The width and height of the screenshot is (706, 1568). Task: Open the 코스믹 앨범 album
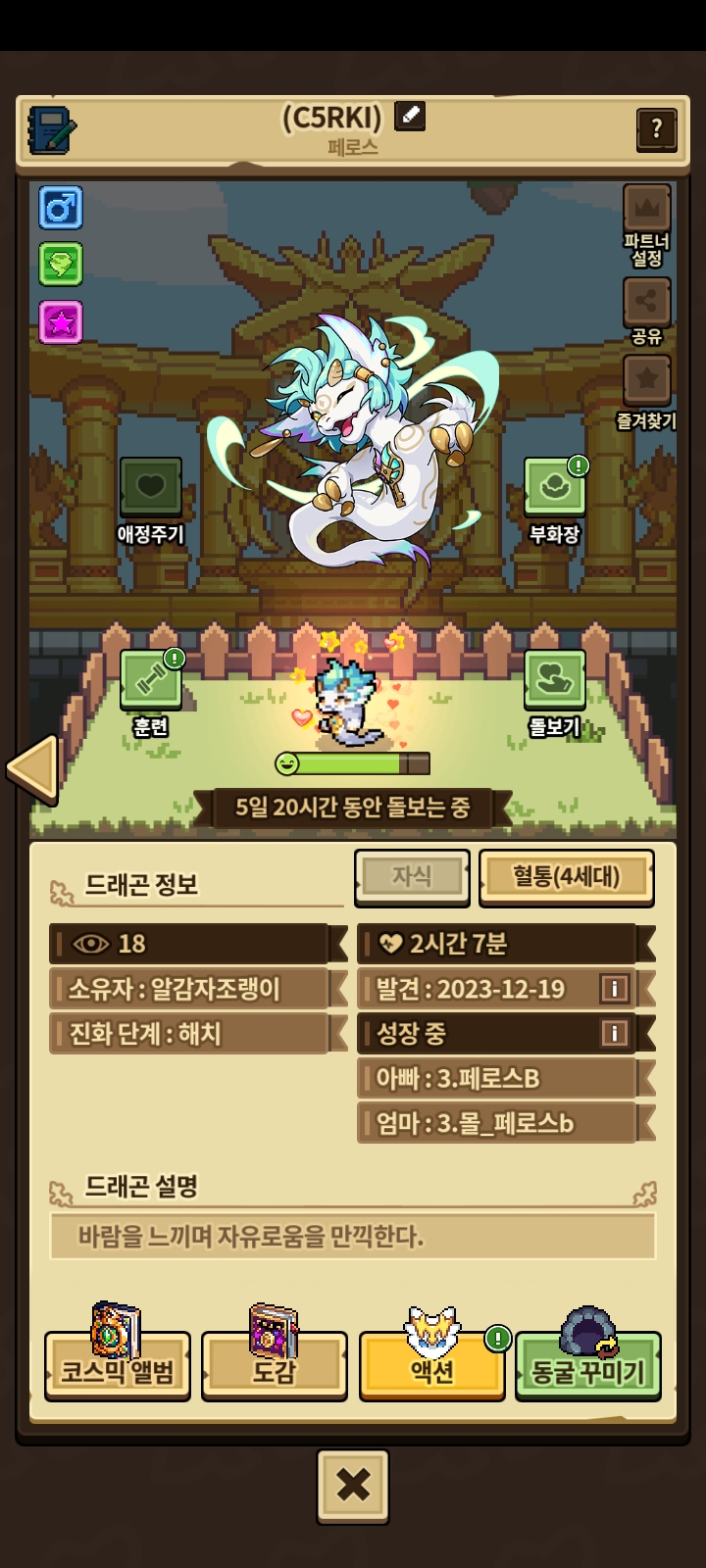118,1368
